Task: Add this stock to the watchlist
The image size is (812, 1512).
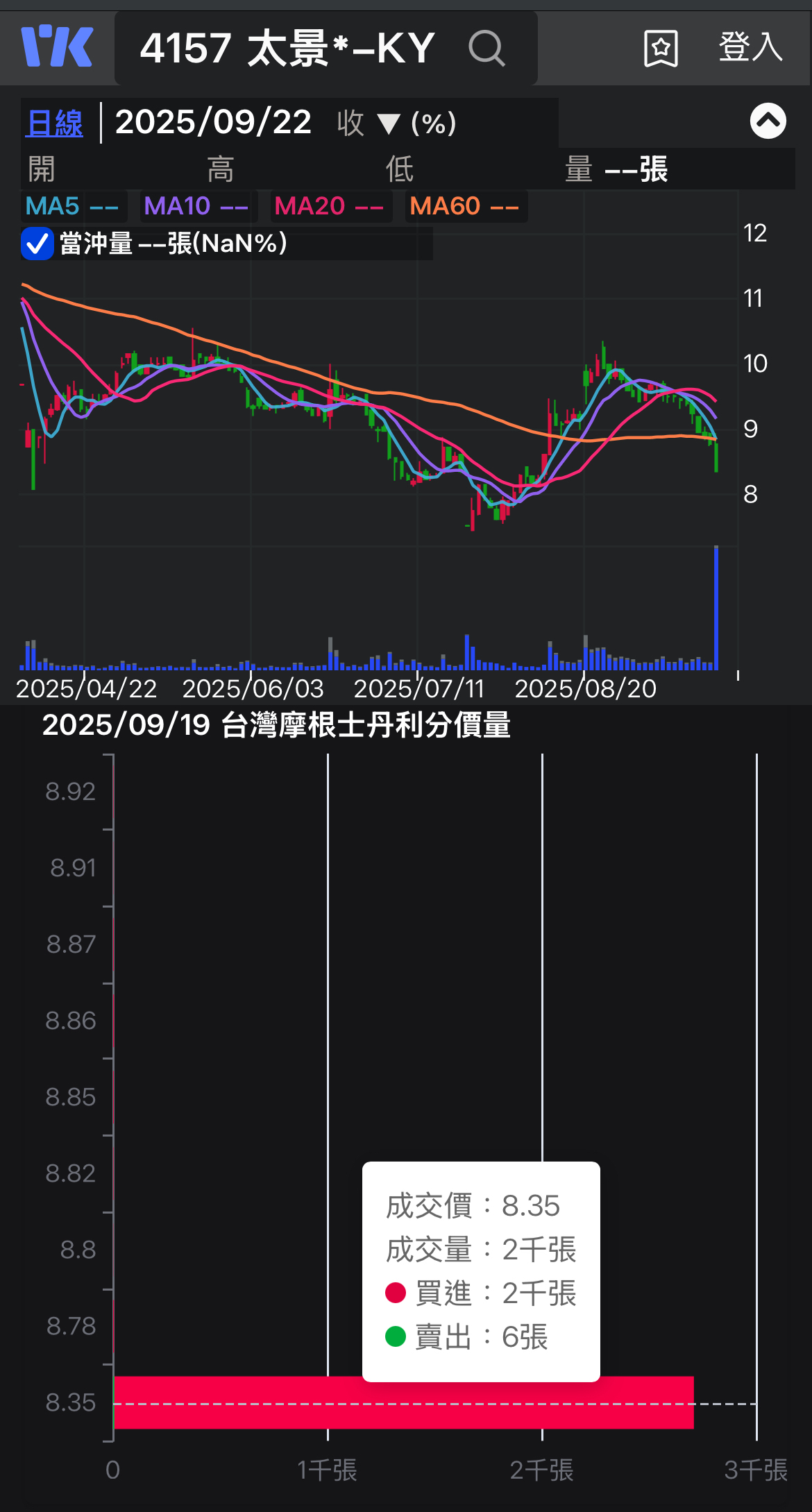Action: click(660, 49)
